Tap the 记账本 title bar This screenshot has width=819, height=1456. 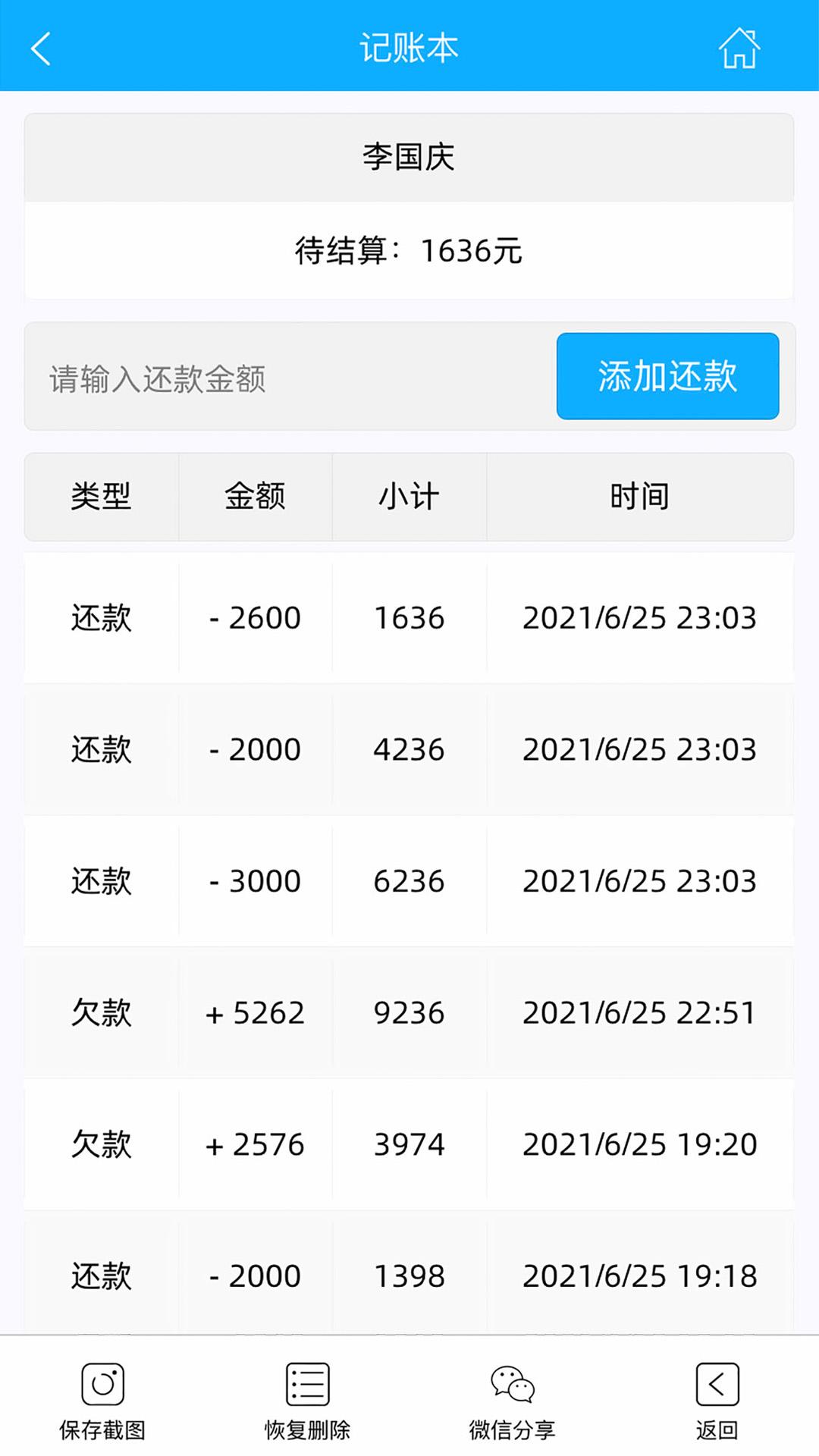409,48
